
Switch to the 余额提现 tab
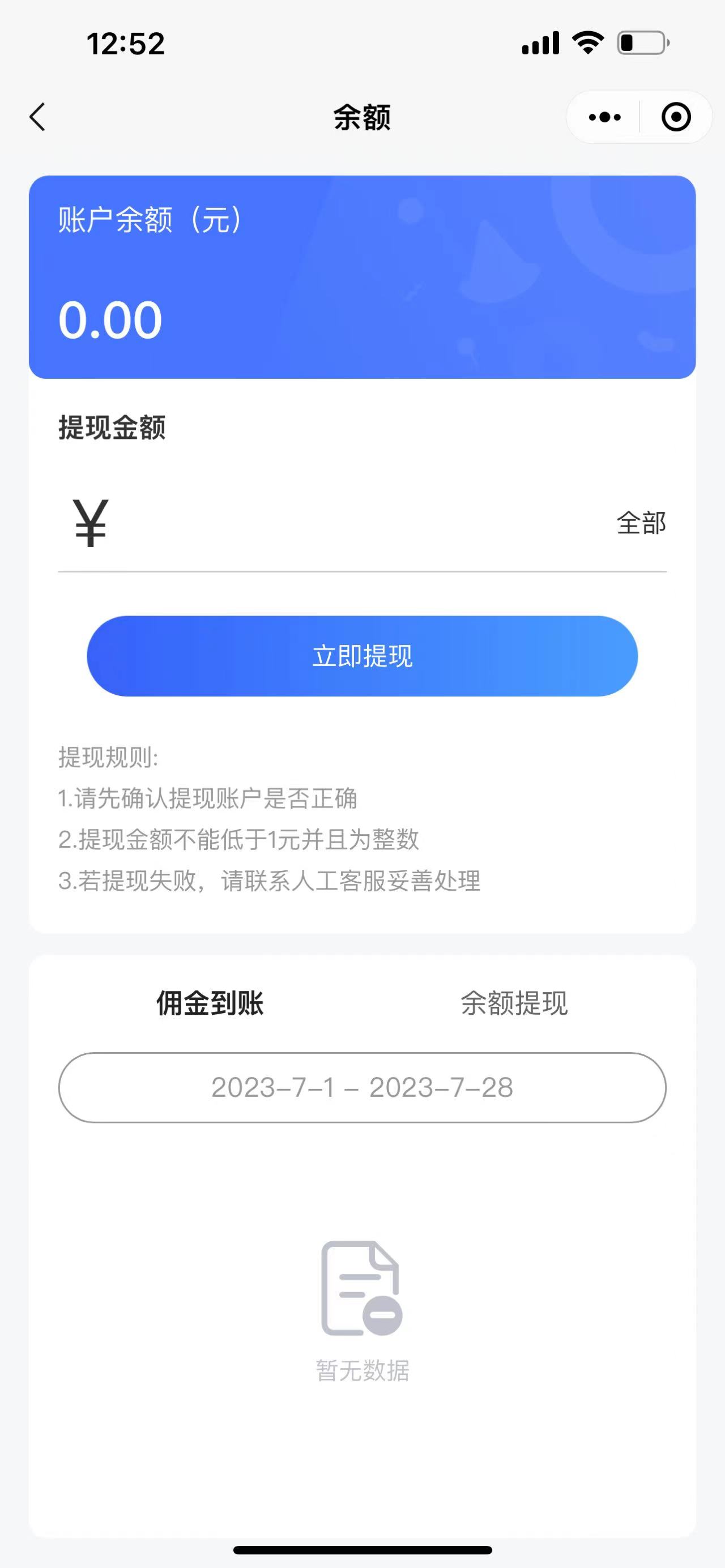click(514, 1005)
